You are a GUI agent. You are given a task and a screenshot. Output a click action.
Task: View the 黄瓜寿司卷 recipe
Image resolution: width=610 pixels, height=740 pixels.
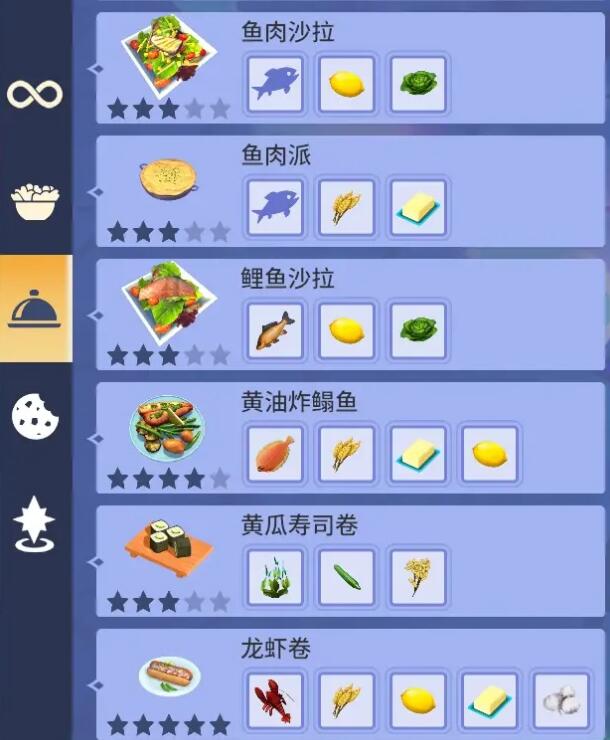coord(350,561)
